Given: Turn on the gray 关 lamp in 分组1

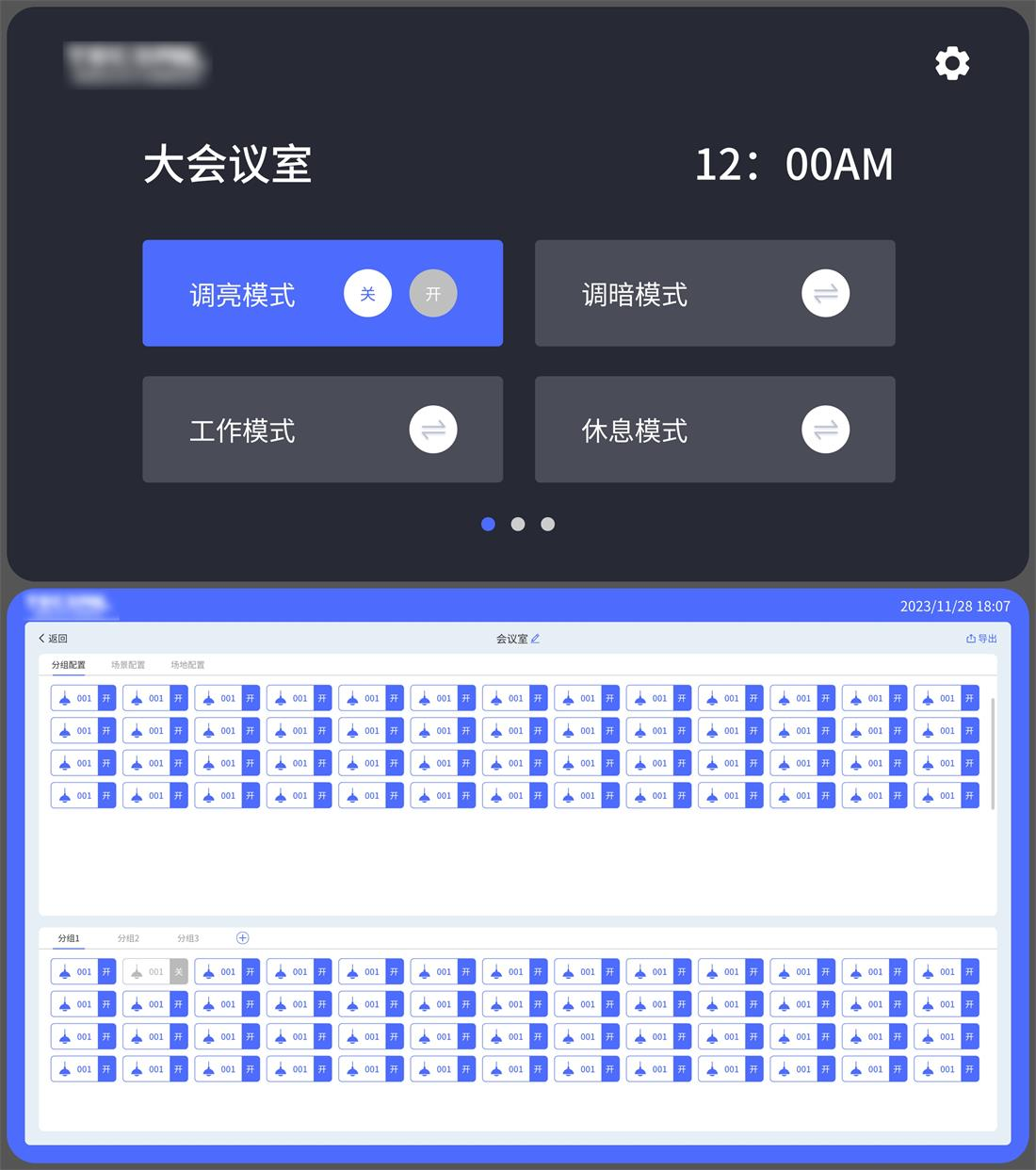Looking at the screenshot, I should (178, 972).
